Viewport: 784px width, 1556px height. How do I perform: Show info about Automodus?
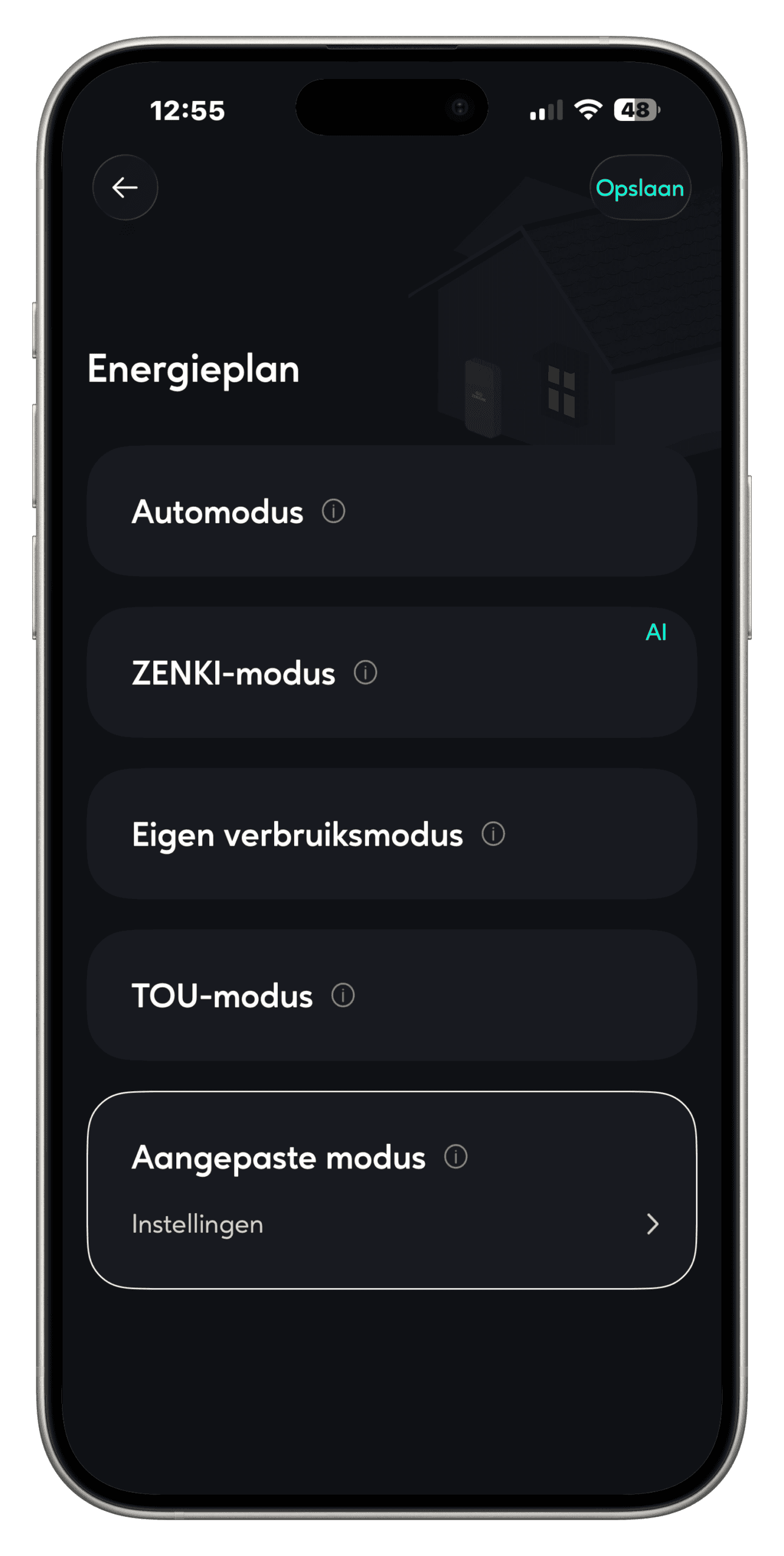(x=334, y=511)
